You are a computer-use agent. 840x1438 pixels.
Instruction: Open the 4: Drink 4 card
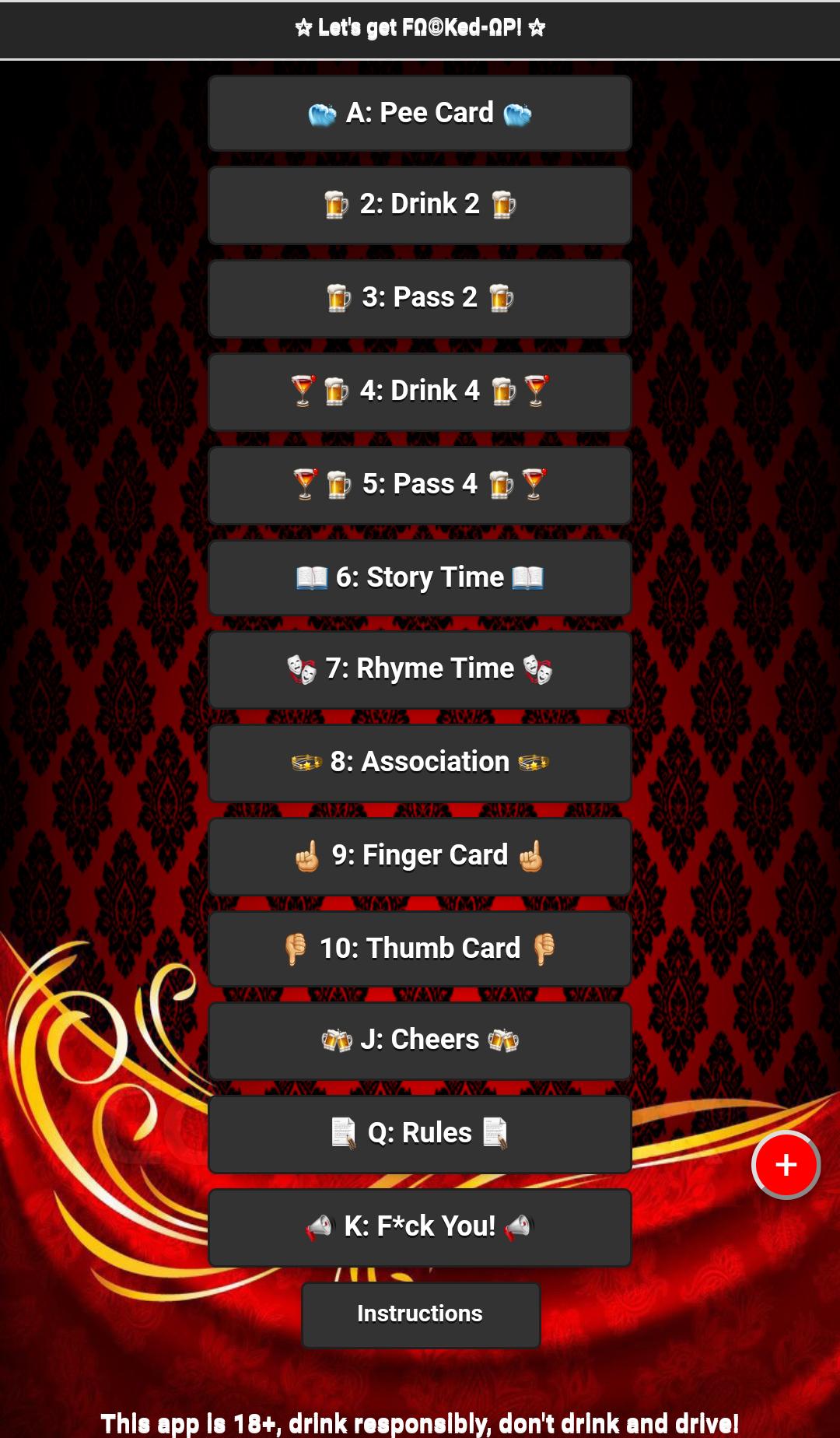(x=420, y=391)
